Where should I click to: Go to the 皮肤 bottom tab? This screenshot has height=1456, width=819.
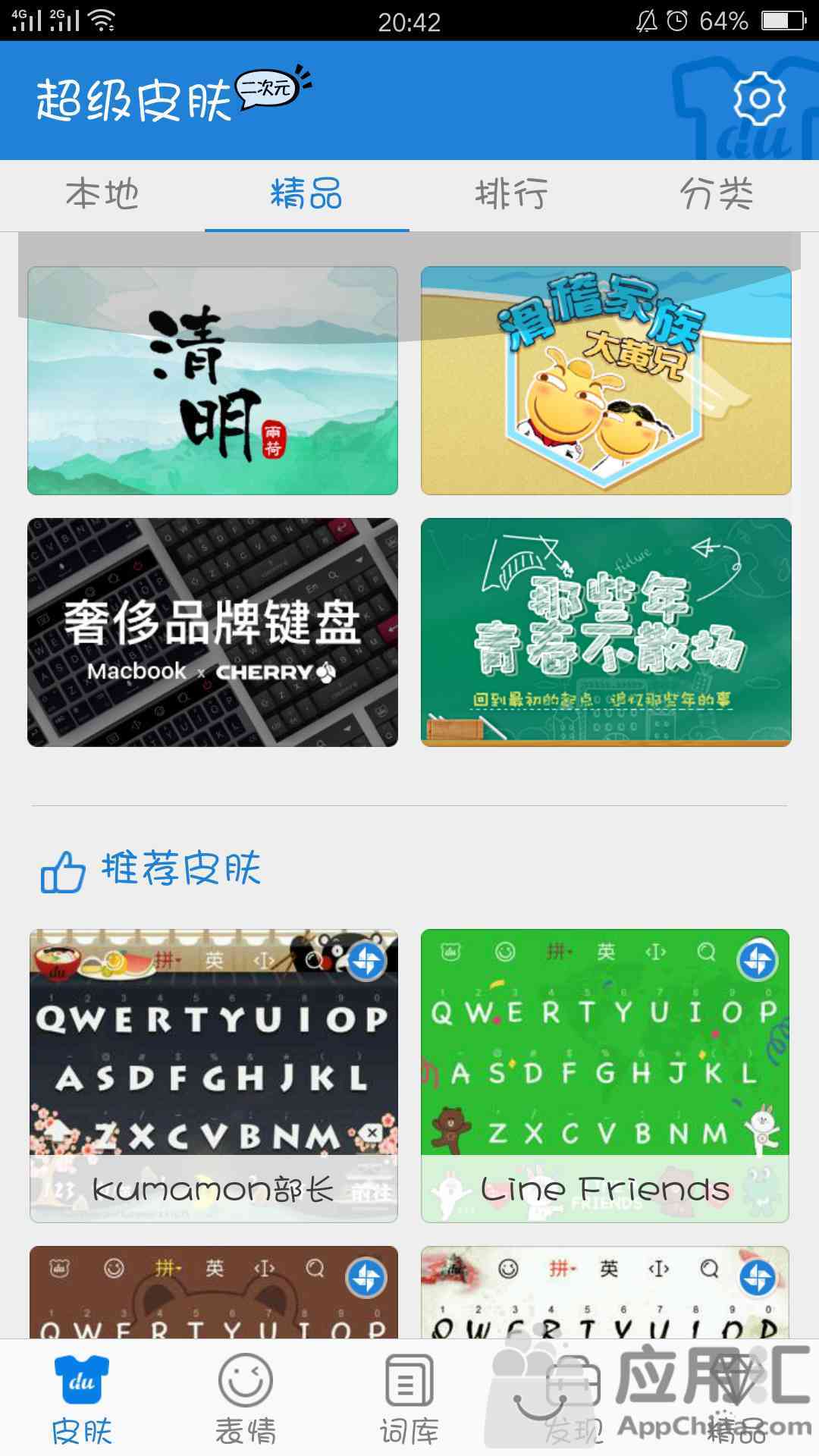coord(82,1399)
